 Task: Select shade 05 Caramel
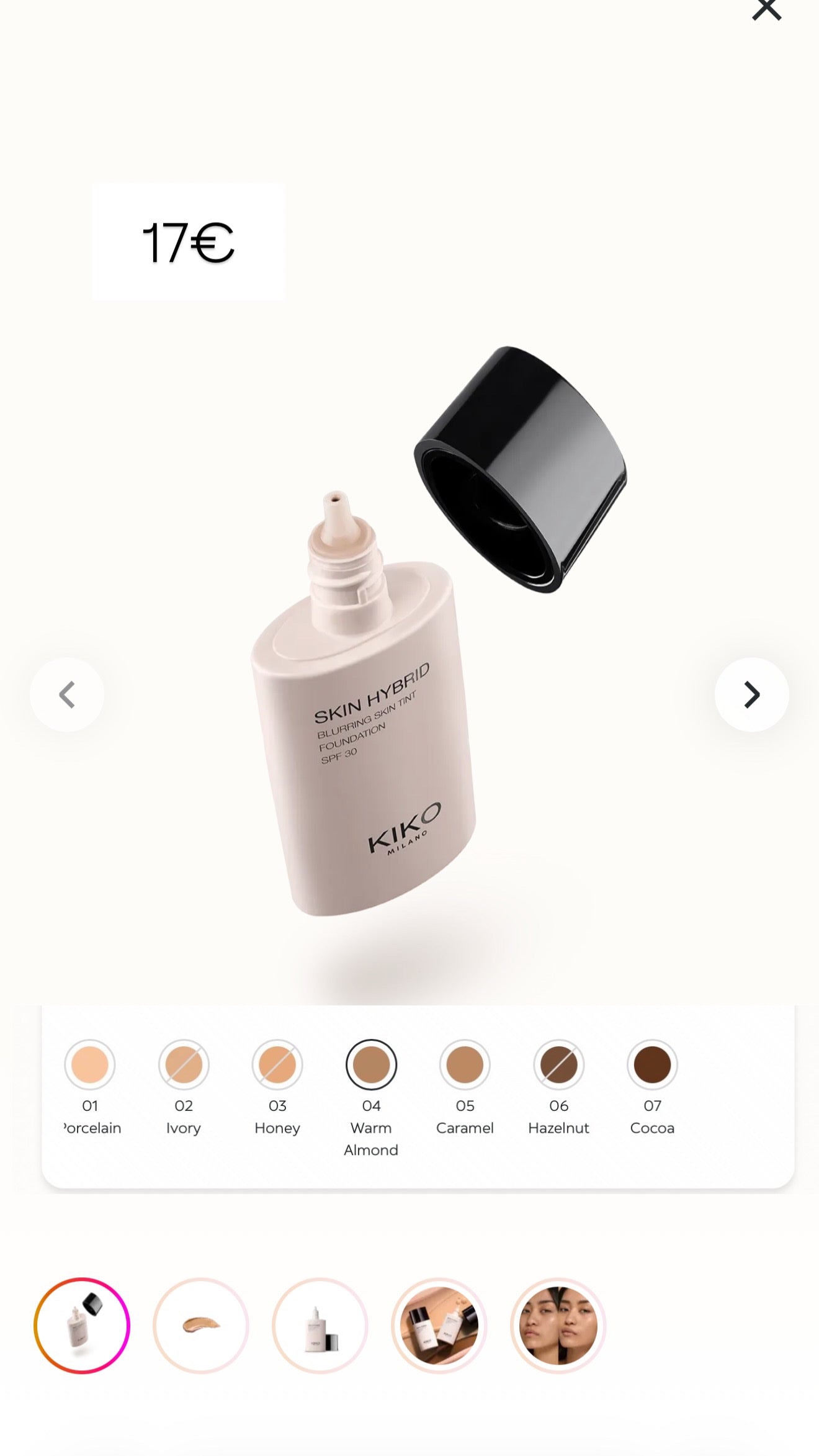tap(465, 1064)
